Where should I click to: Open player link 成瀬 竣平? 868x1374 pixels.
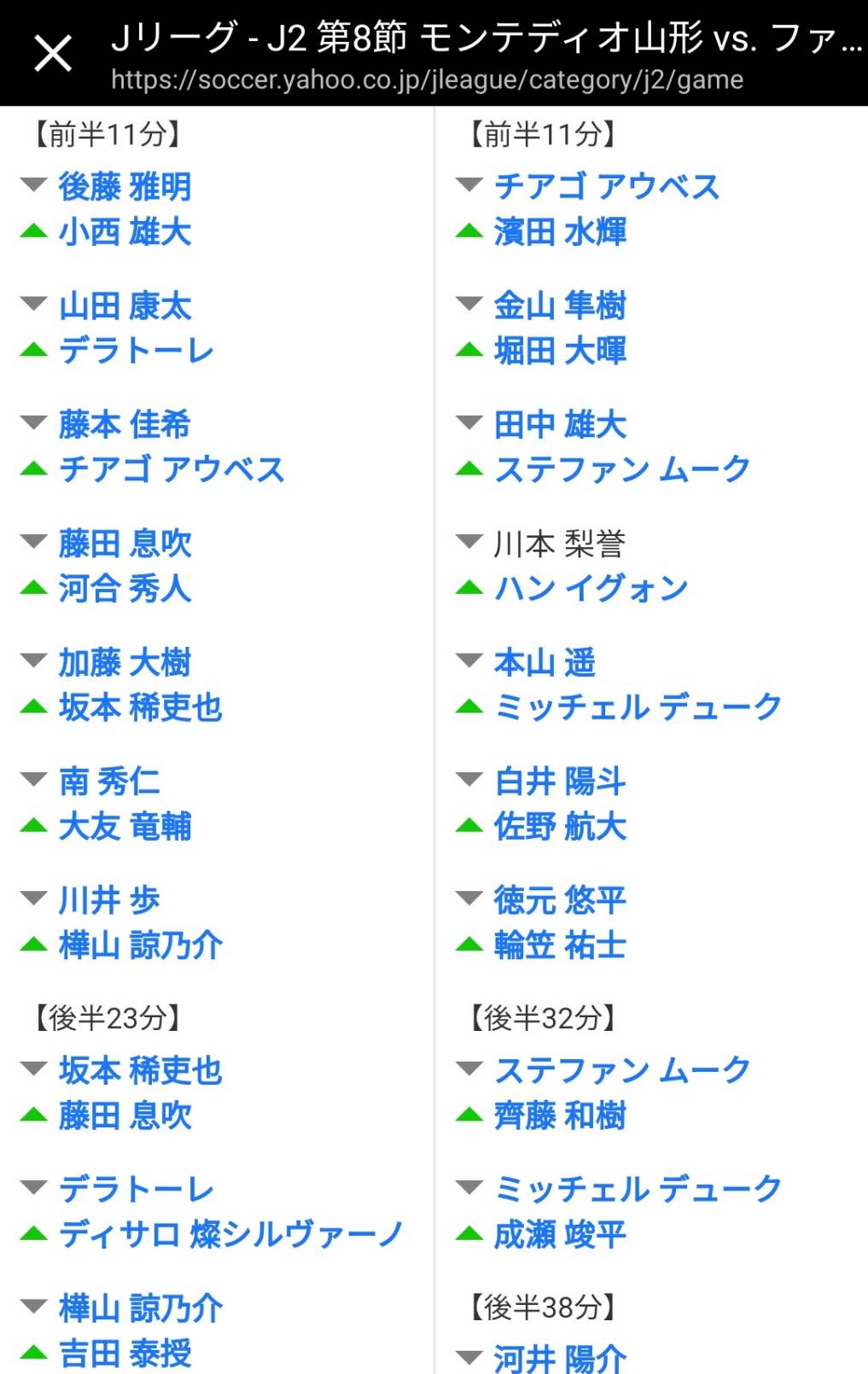(x=560, y=1234)
